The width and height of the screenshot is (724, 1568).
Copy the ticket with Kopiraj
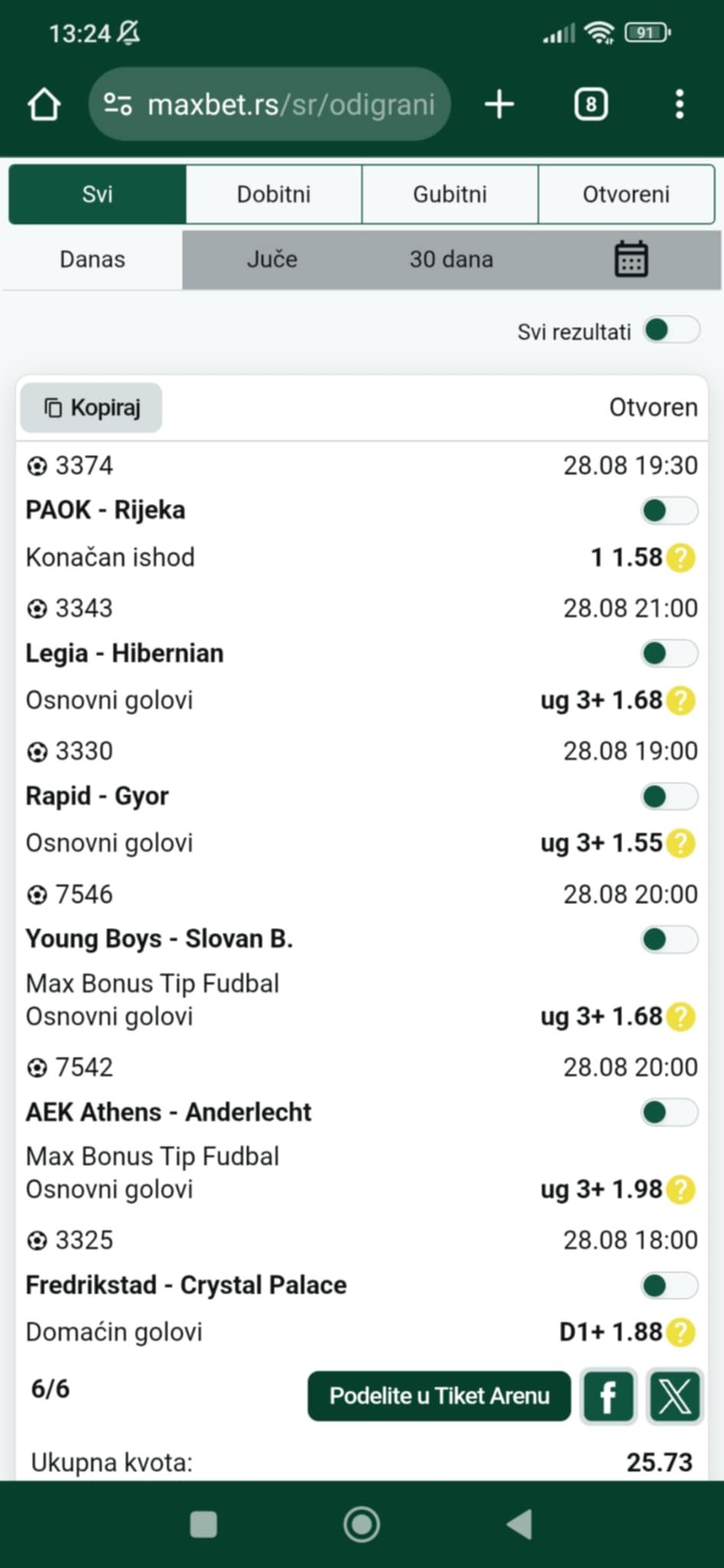(x=91, y=407)
